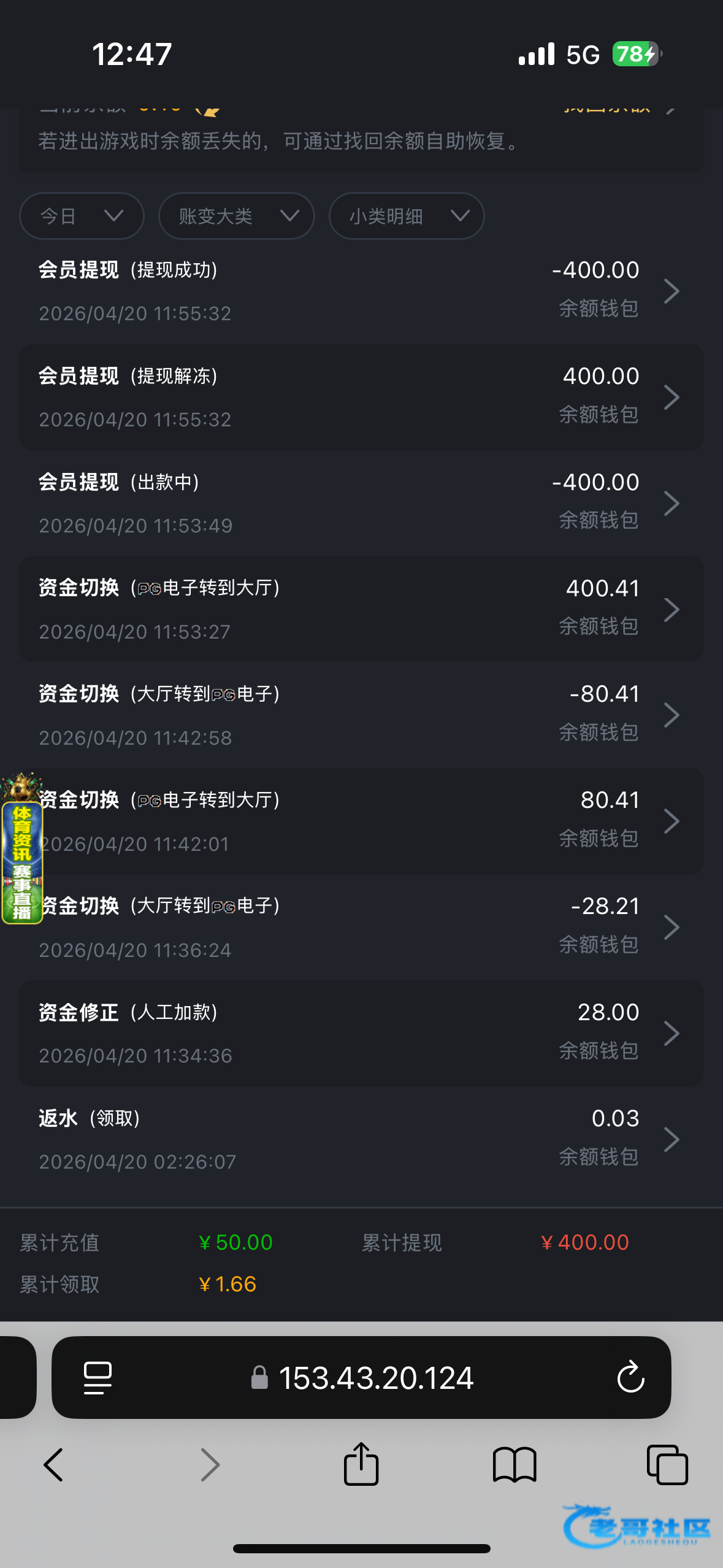View the 返水 (领取) rebate record

pos(361,1139)
